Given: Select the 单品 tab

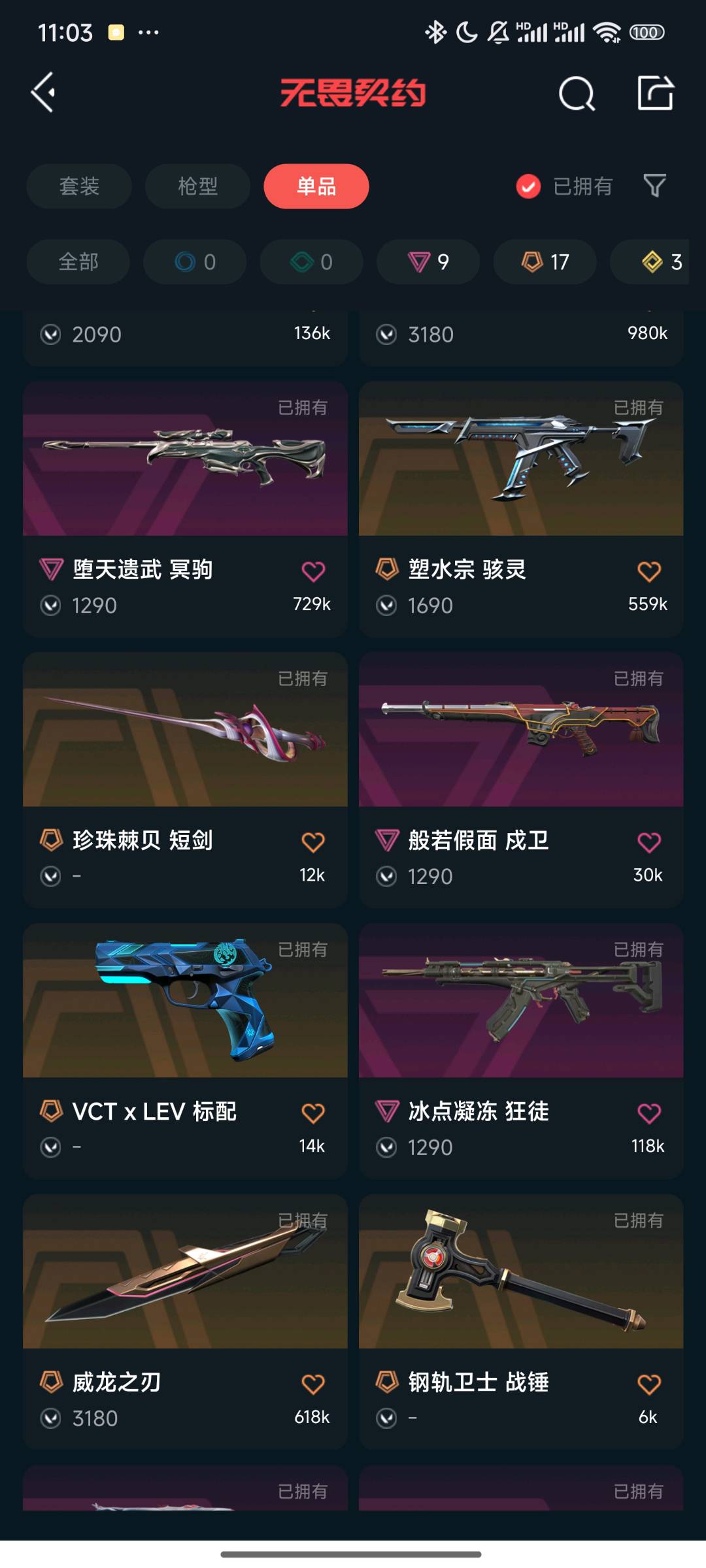Looking at the screenshot, I should 316,186.
